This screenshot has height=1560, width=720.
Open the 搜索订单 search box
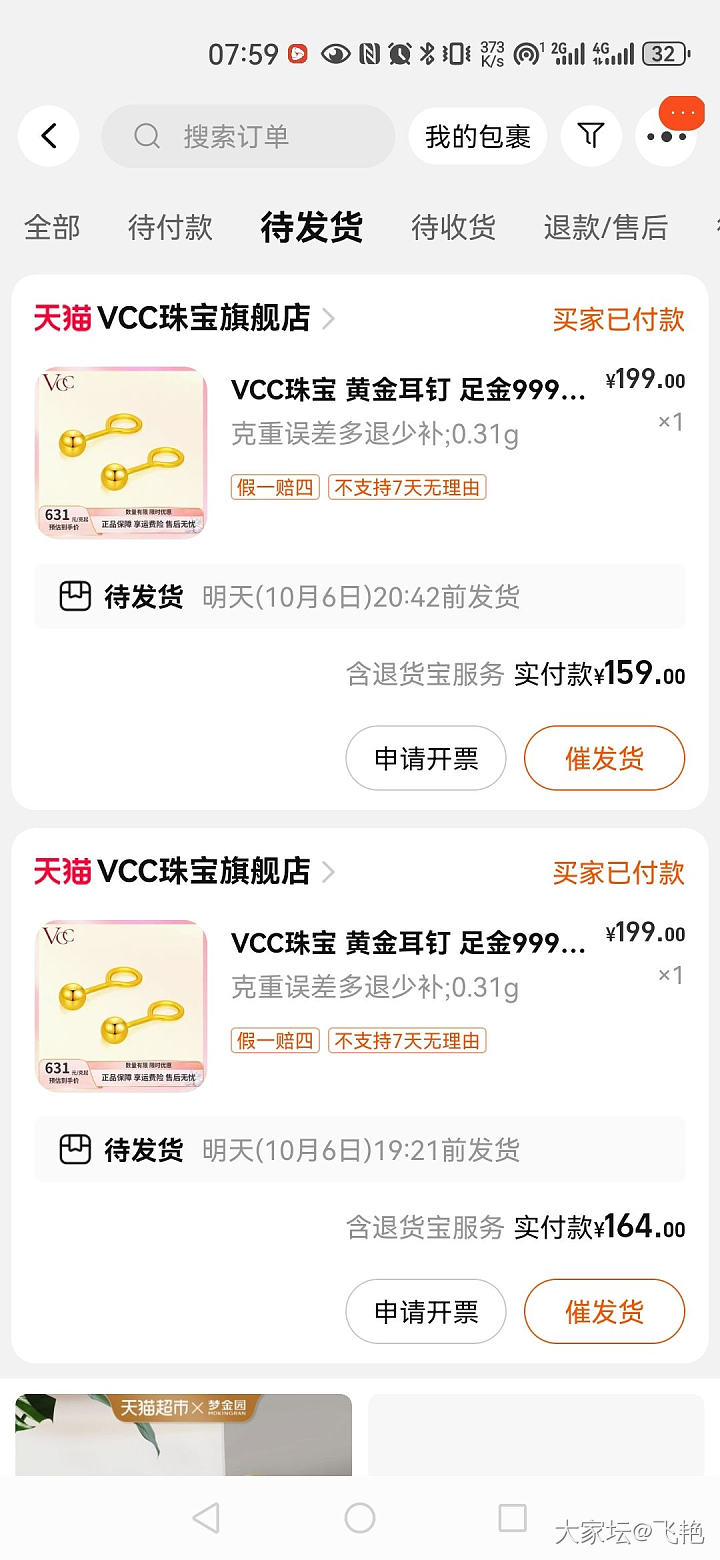click(x=248, y=136)
